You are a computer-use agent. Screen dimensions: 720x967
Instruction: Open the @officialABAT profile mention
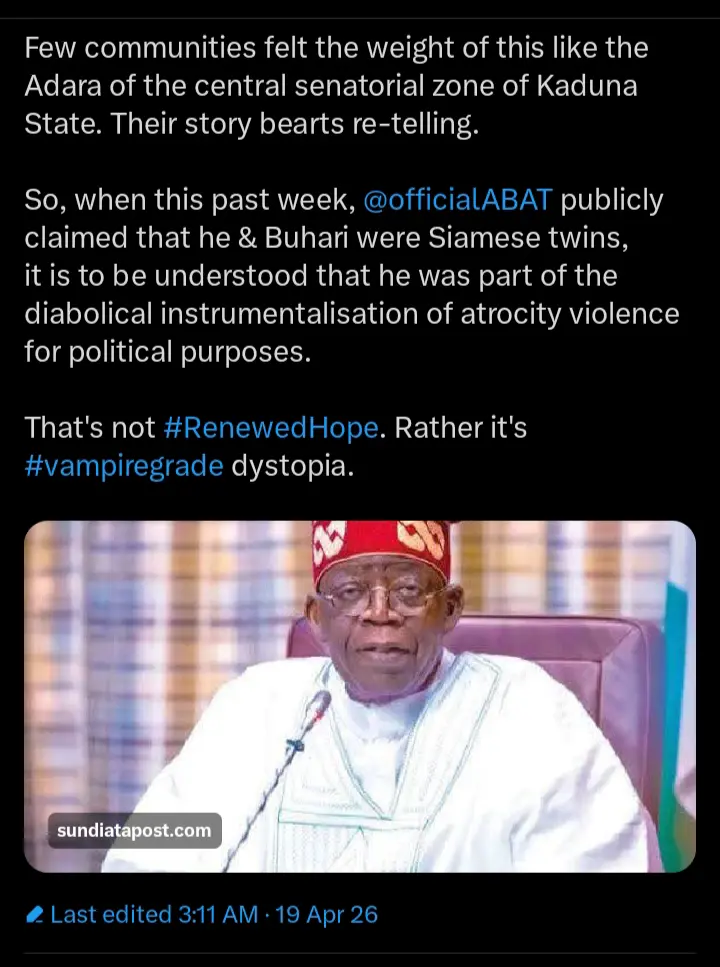tap(457, 200)
